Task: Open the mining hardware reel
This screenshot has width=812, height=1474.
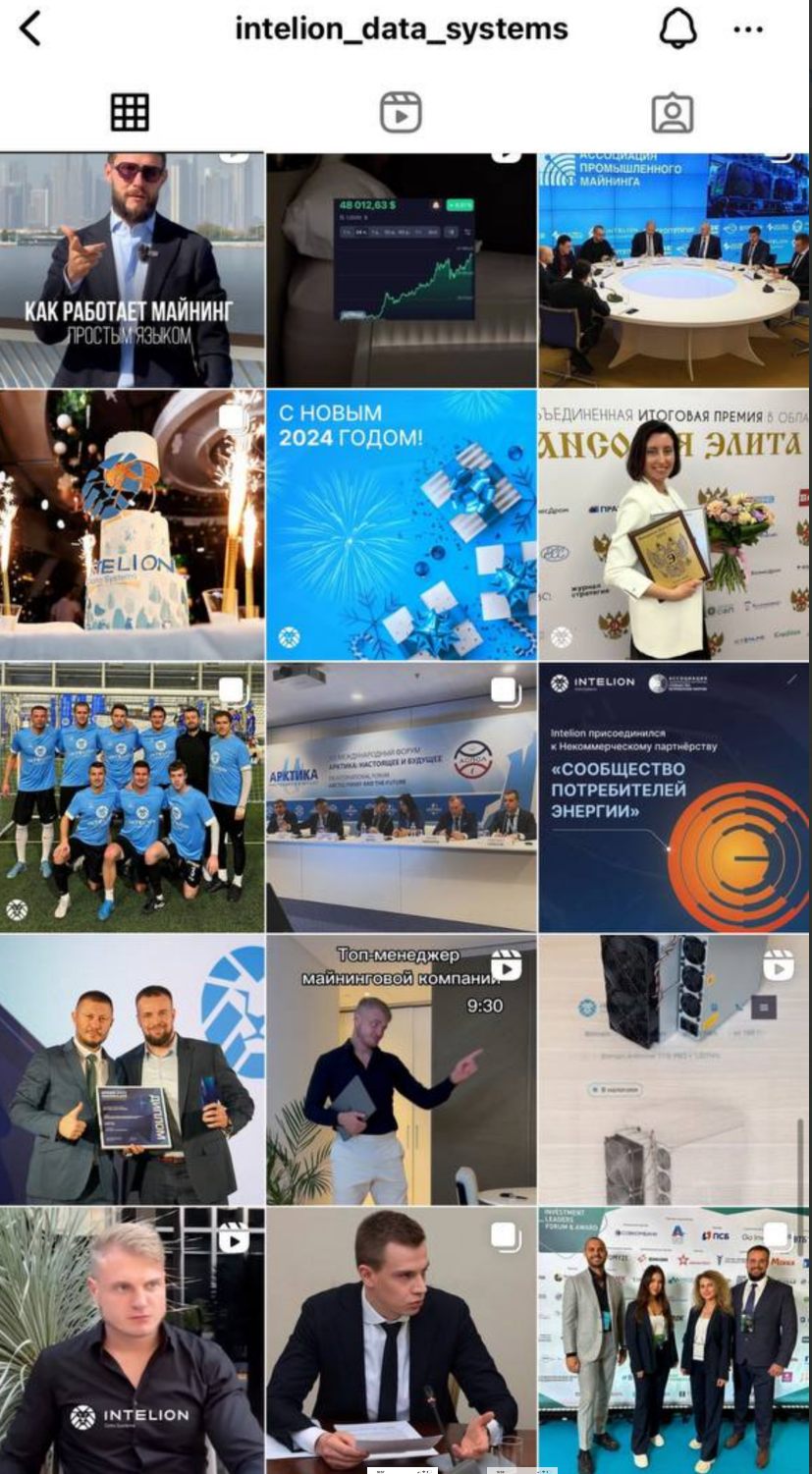Action: pos(674,1070)
